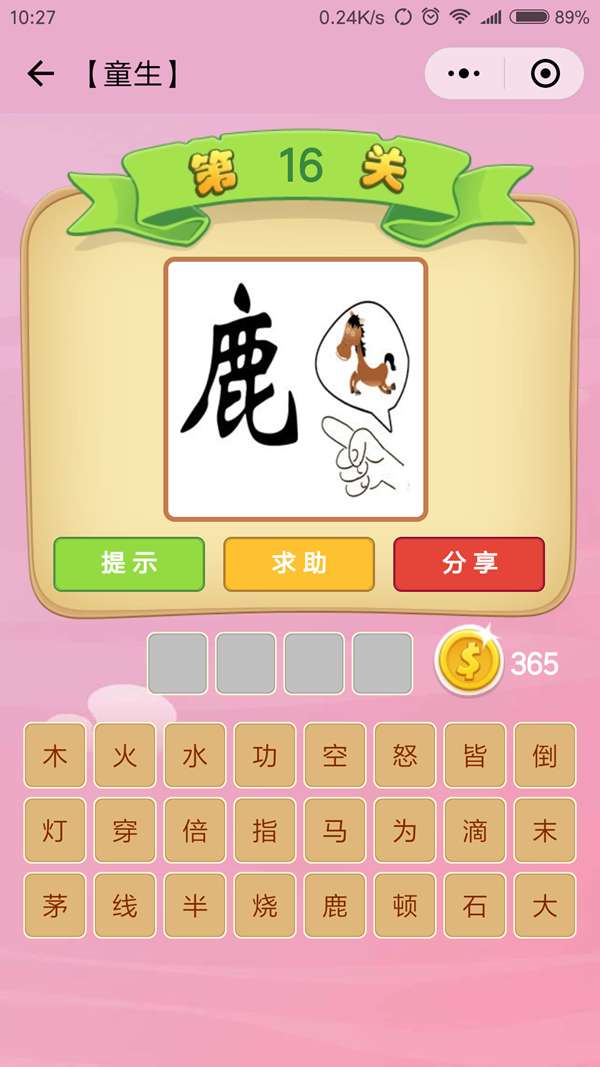This screenshot has height=1067, width=600.
Task: Close the mini program with the circle icon
Action: [545, 74]
